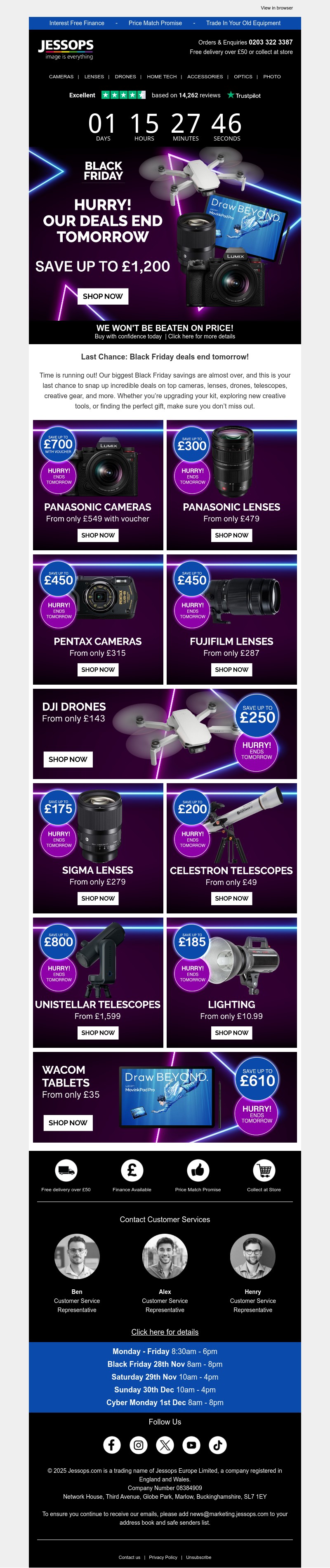Unsubscribe from these emails
Image resolution: width=330 pixels, height=1568 pixels.
(198, 1557)
